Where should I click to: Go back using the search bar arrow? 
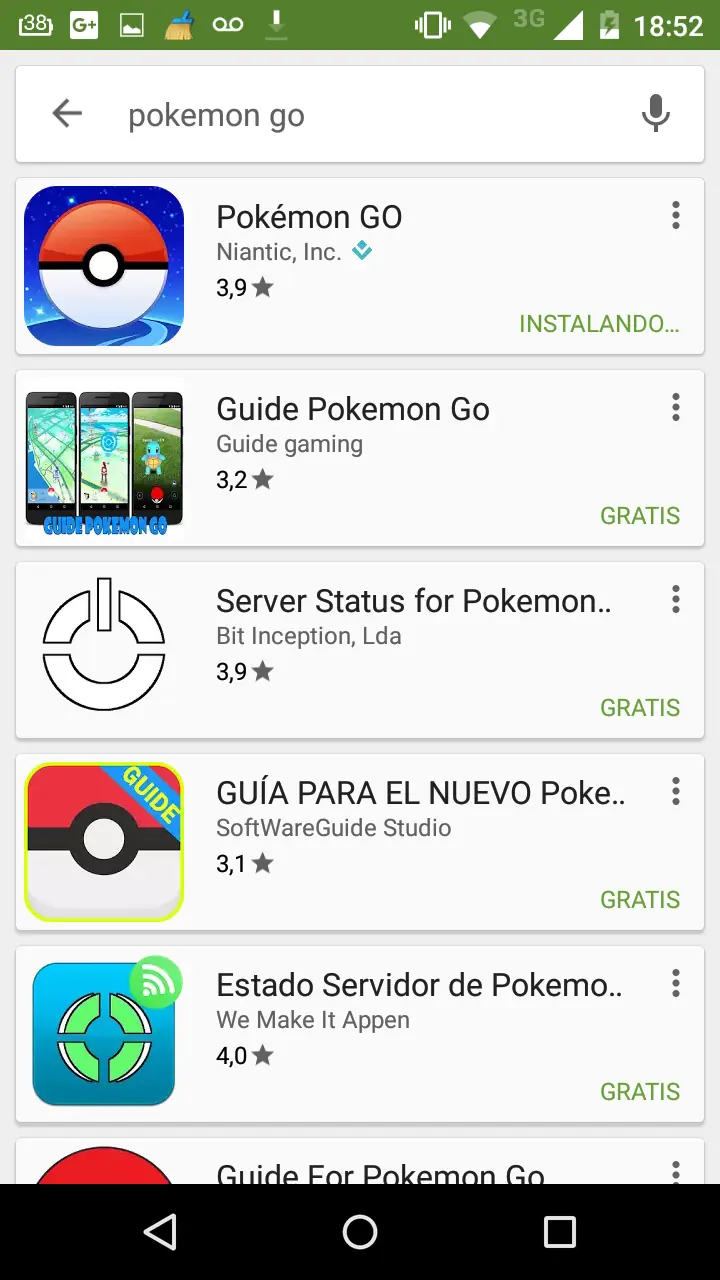click(67, 114)
